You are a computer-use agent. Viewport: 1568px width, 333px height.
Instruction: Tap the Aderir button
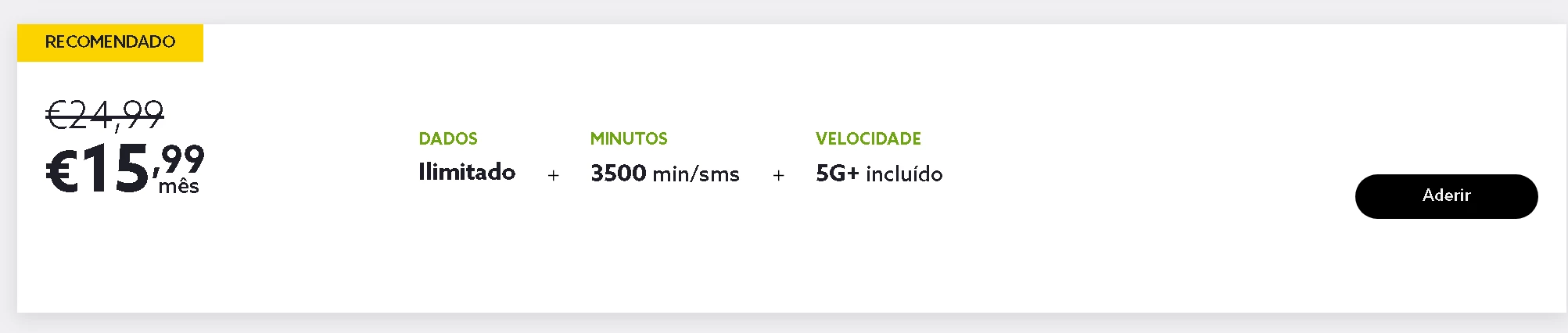[1446, 196]
